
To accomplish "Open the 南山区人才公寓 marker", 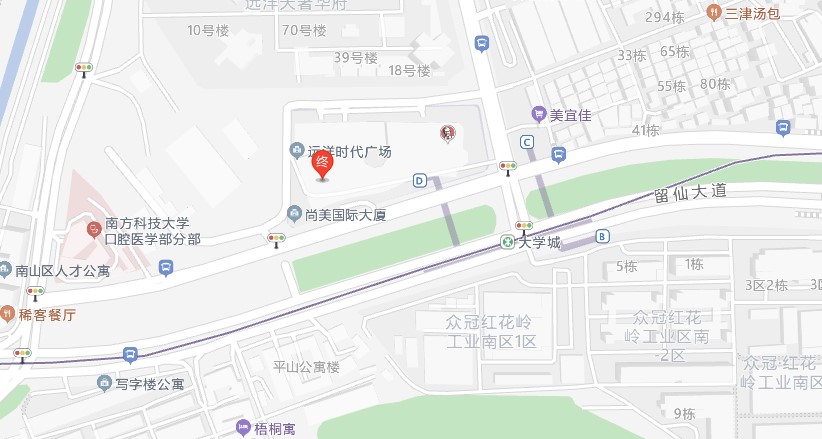I will [6, 270].
